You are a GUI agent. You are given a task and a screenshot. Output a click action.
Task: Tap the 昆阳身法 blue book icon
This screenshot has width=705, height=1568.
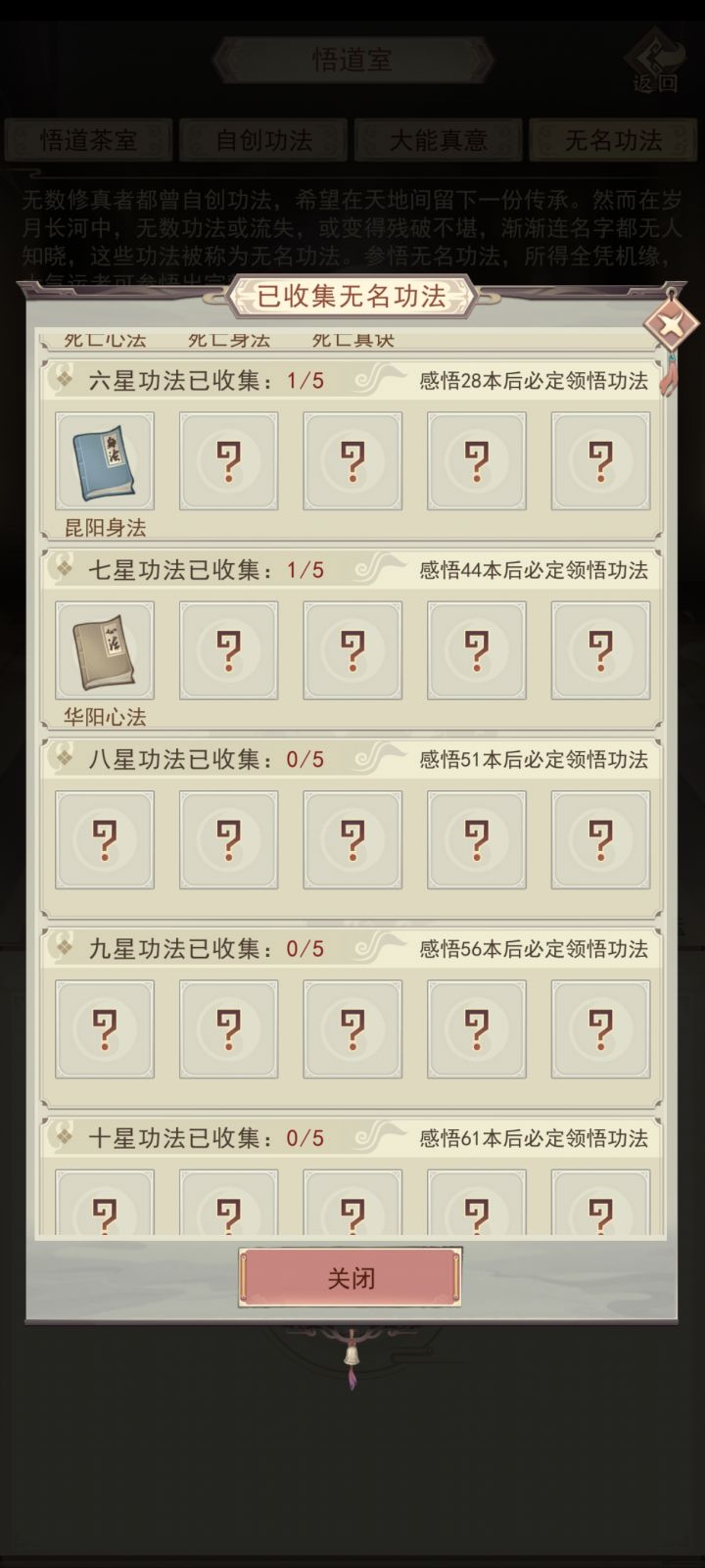tap(105, 460)
